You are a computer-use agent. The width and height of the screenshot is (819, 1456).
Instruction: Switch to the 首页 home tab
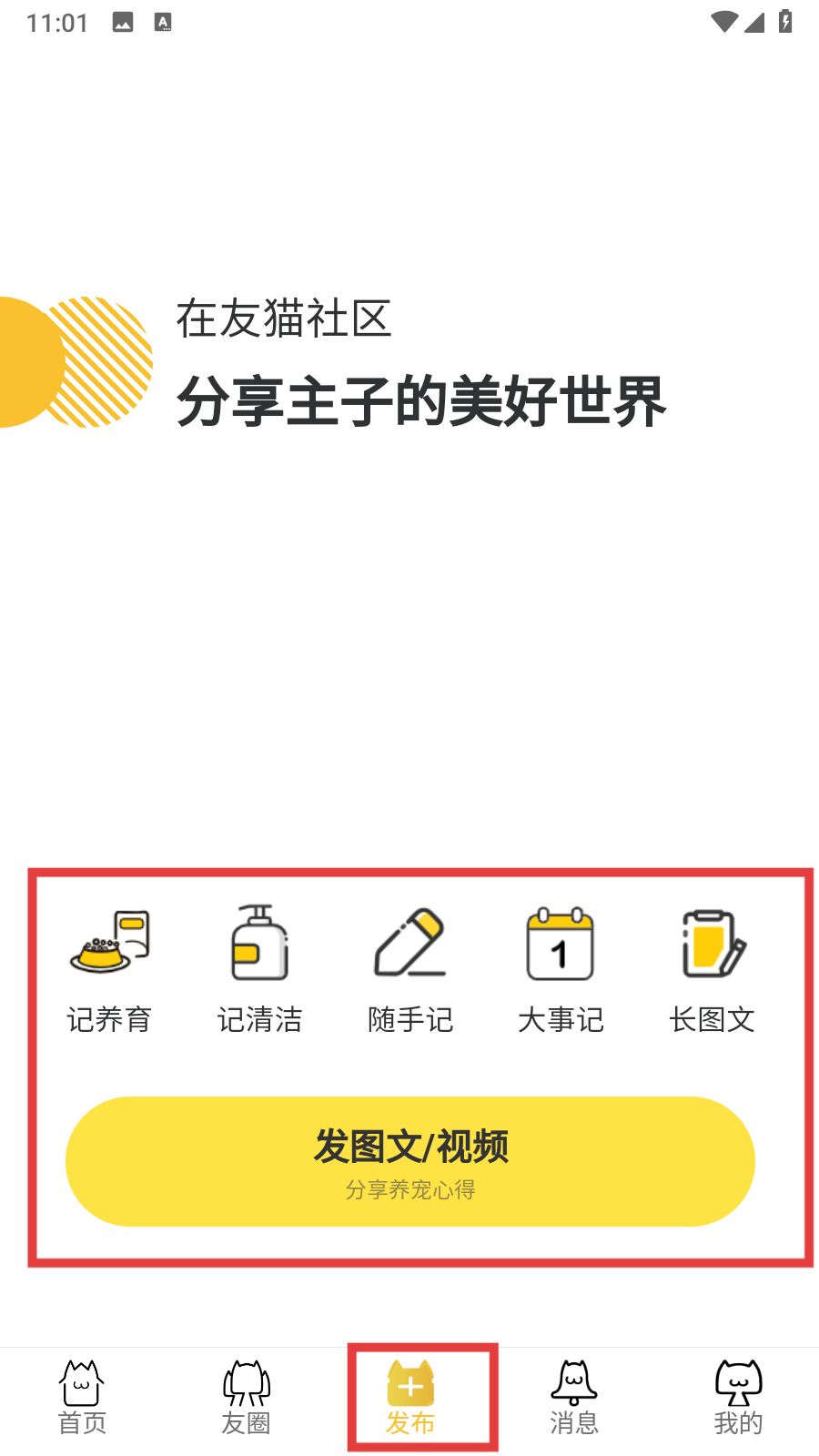click(x=82, y=1398)
